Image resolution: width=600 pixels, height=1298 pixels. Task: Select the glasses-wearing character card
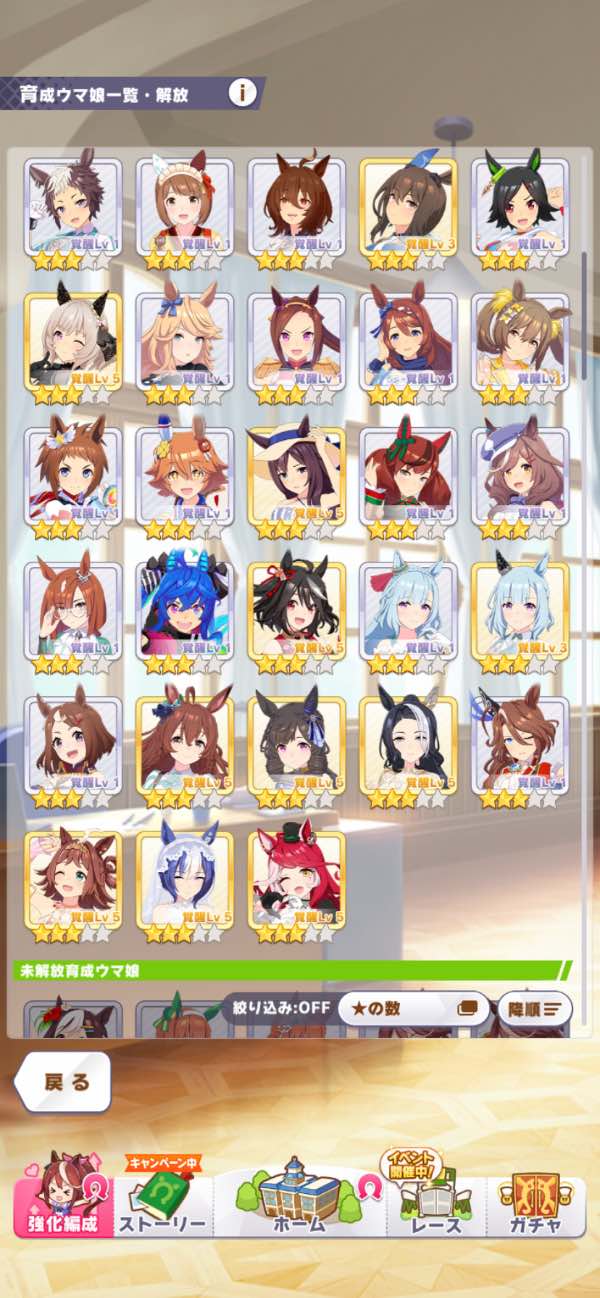[73, 610]
